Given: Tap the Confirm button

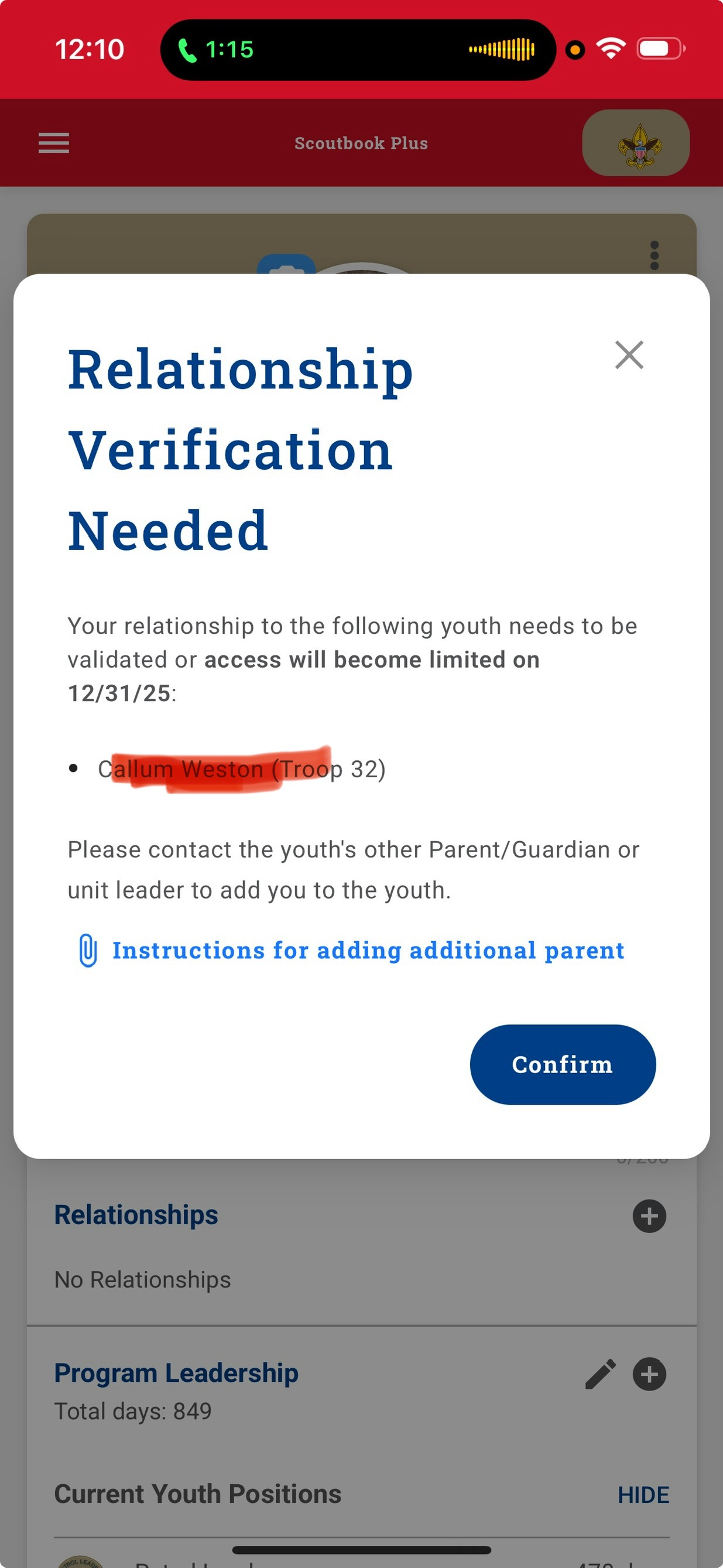Looking at the screenshot, I should tap(563, 1064).
